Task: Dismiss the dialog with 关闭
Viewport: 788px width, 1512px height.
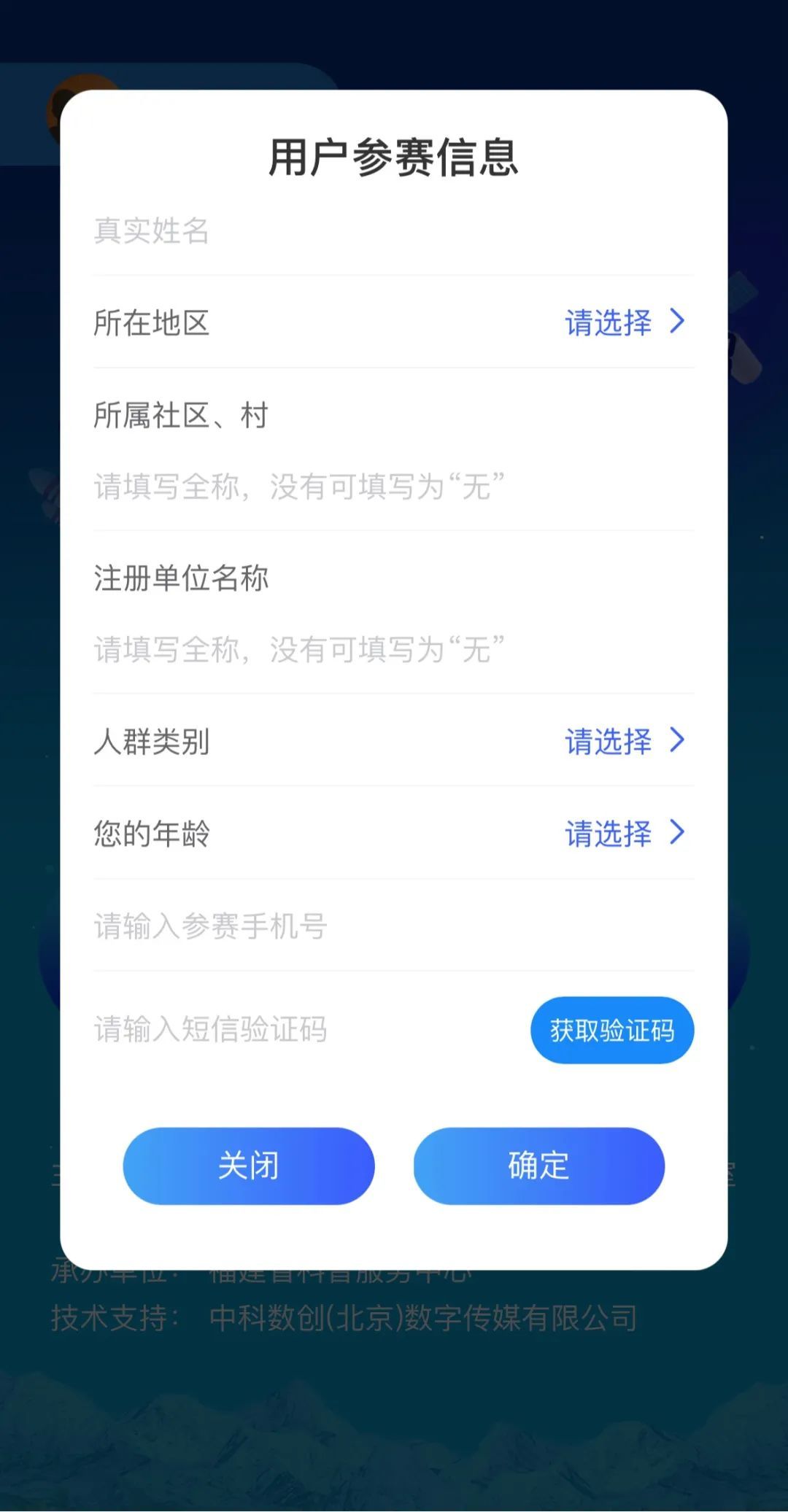Action: click(x=249, y=1166)
